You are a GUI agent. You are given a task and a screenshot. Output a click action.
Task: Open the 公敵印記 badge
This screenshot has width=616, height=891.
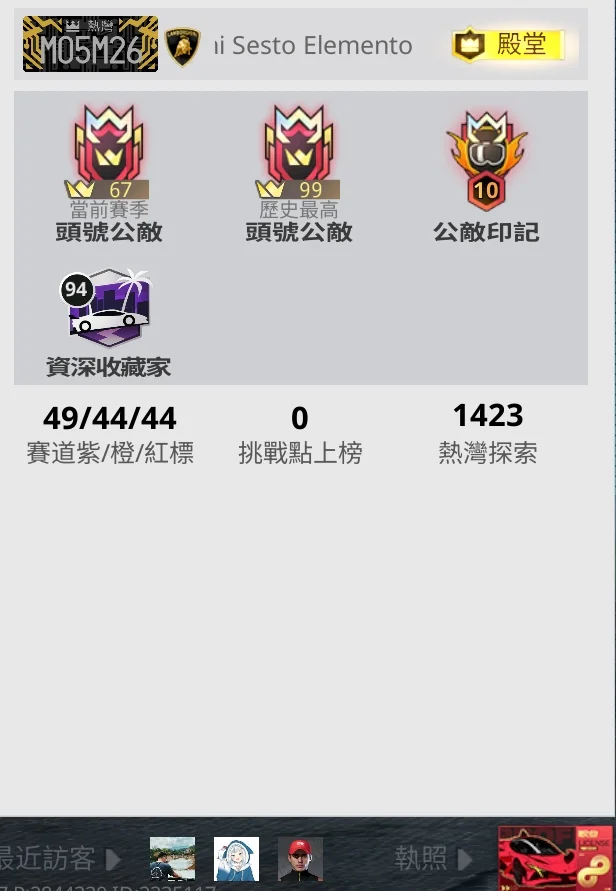tap(486, 160)
